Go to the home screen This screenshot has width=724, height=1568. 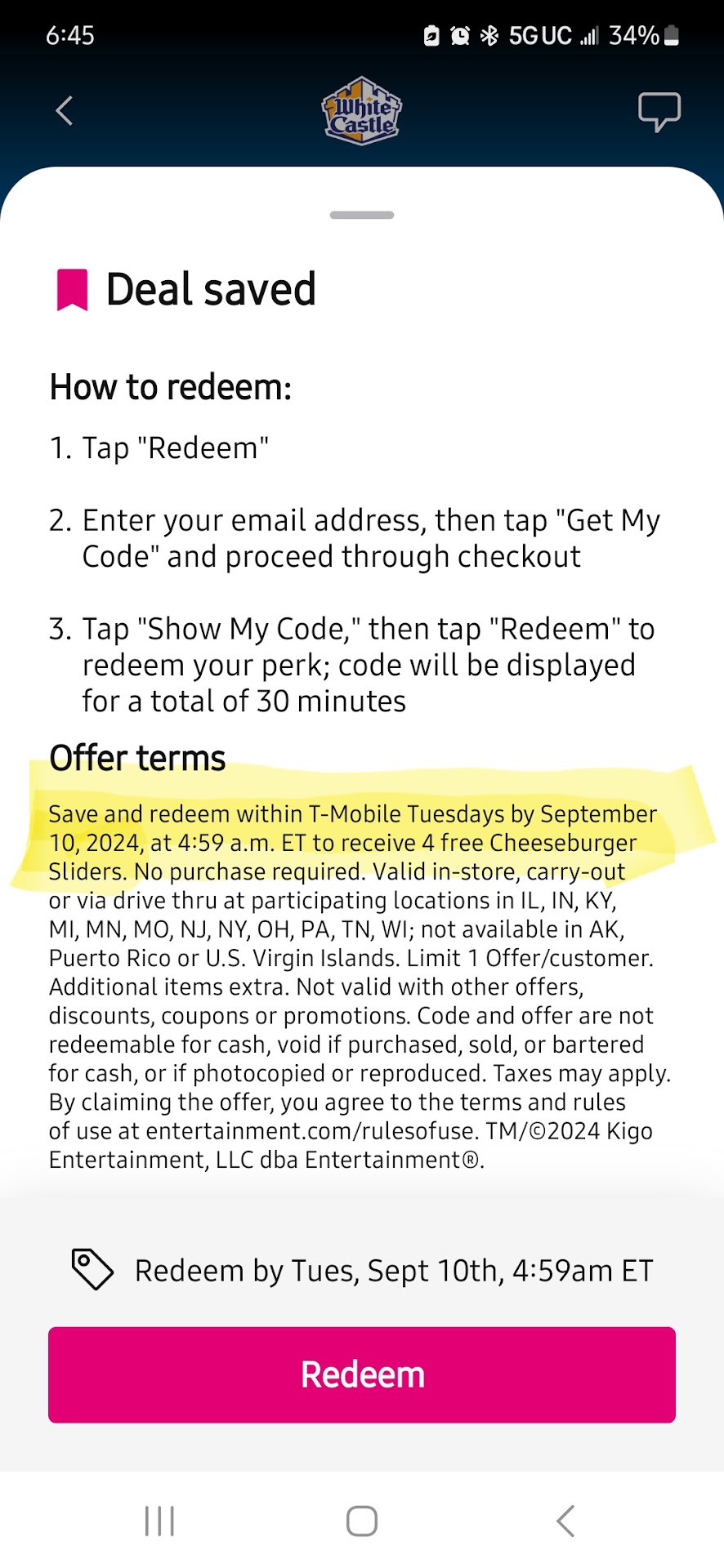(x=362, y=1521)
